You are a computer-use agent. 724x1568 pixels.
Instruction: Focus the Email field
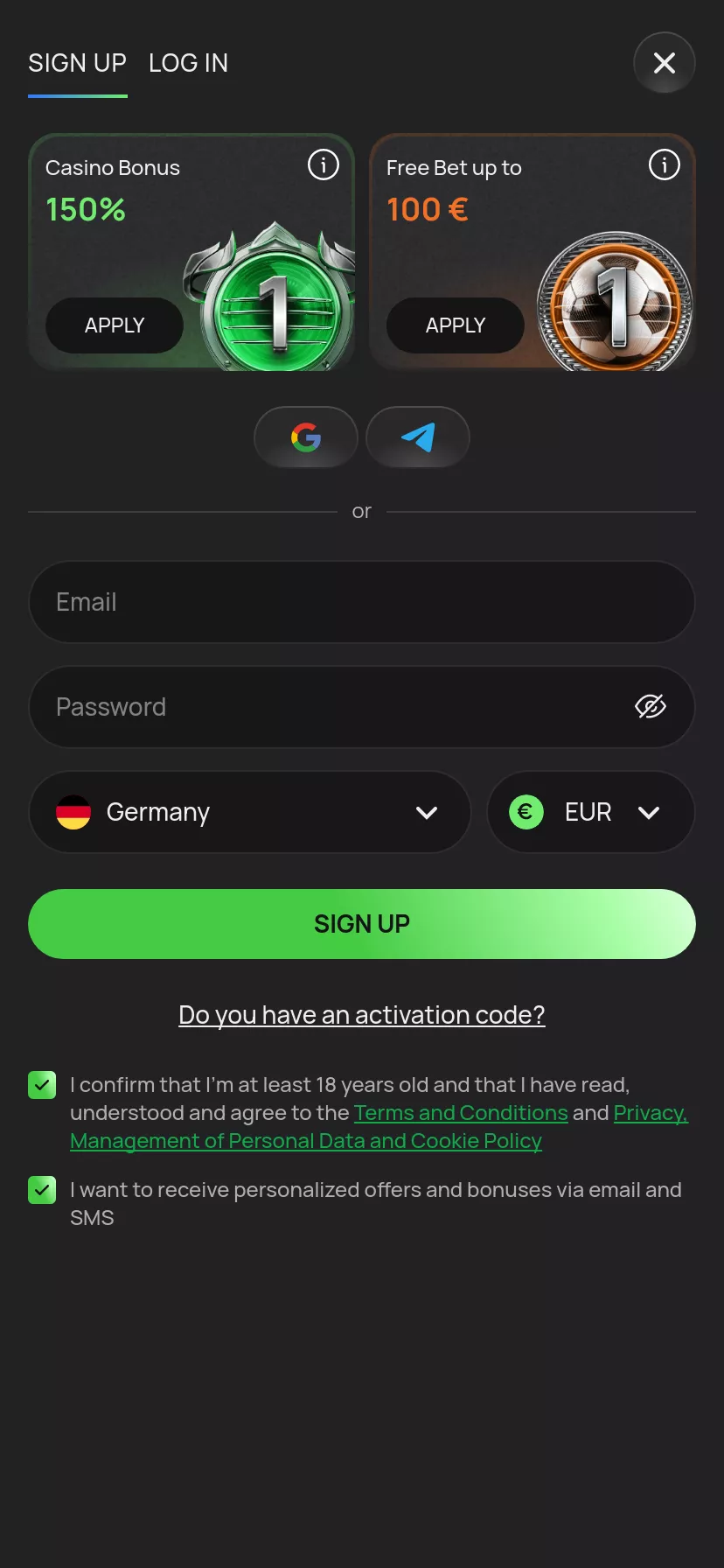tap(362, 602)
